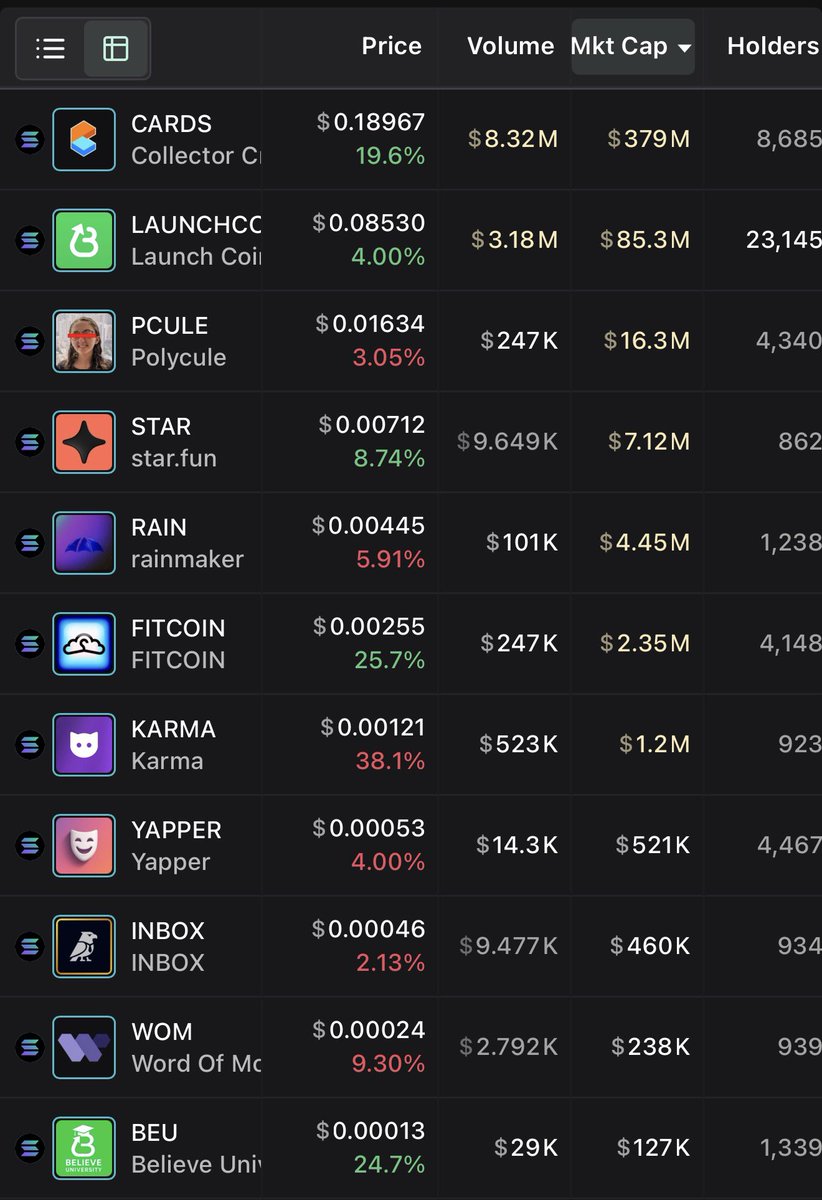
Task: Select the RAIN rainmaker token
Action: [186, 543]
